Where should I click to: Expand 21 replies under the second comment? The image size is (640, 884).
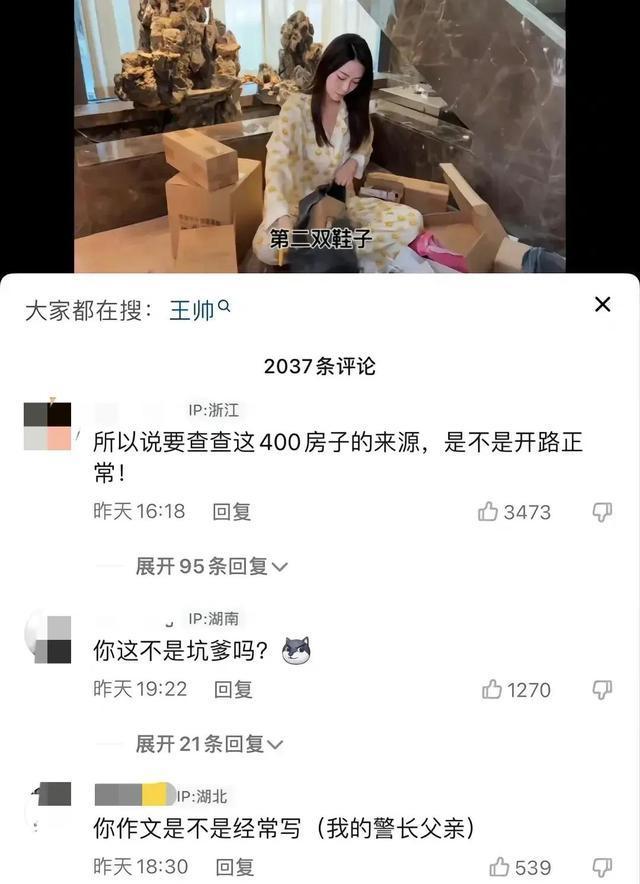coord(209,744)
